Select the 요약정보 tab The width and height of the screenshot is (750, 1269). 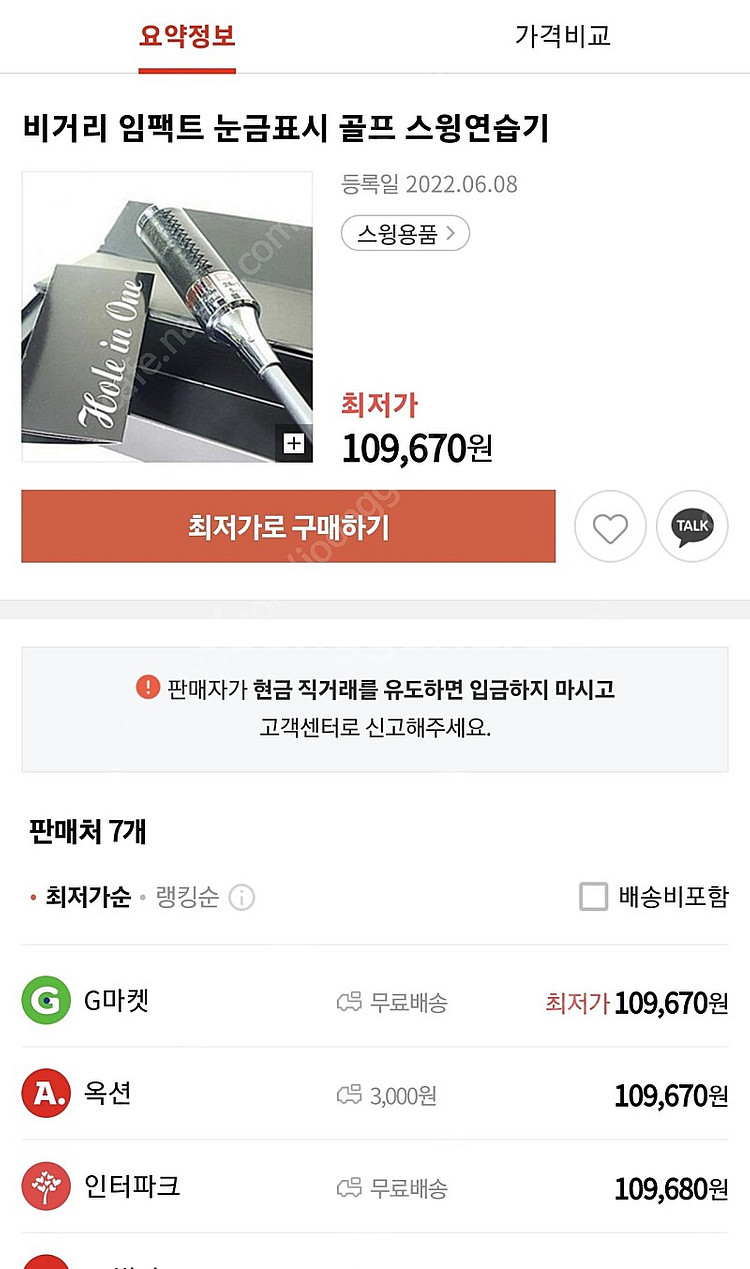(x=187, y=36)
